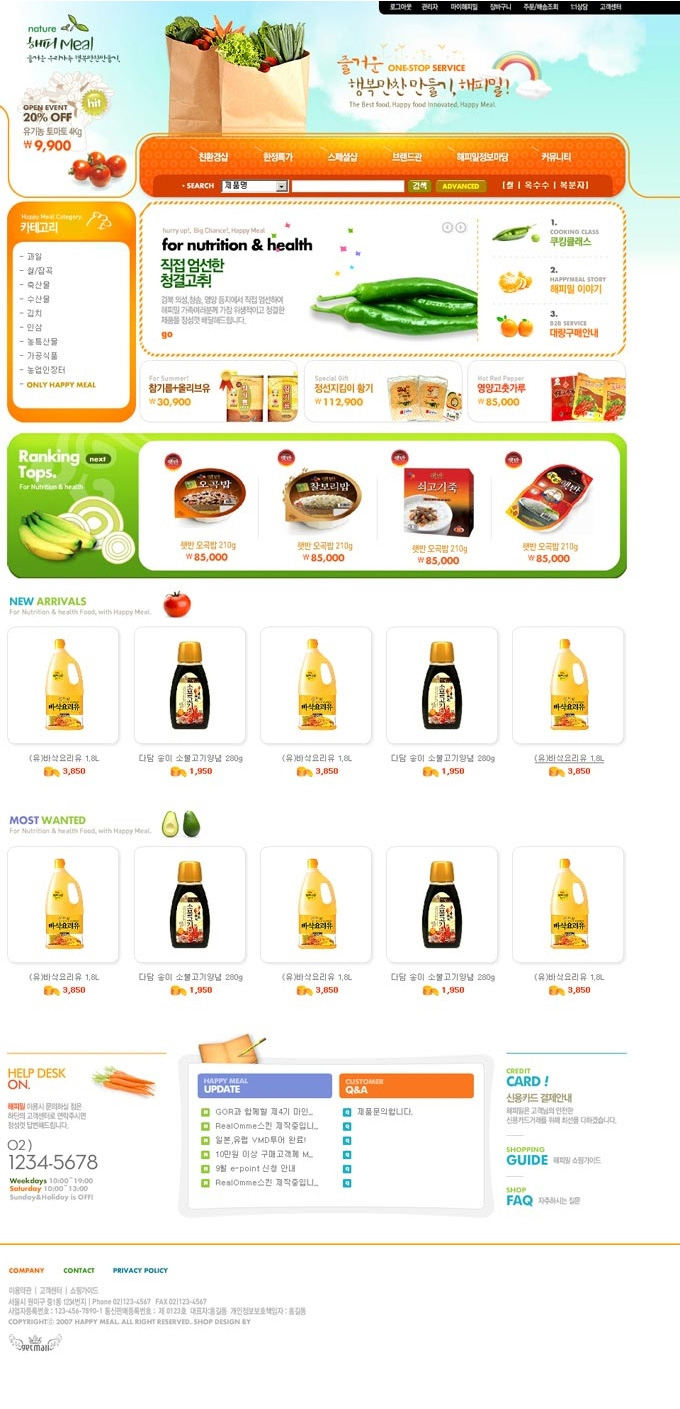Open ADVANCED search options
The width and height of the screenshot is (680, 1409).
(460, 186)
